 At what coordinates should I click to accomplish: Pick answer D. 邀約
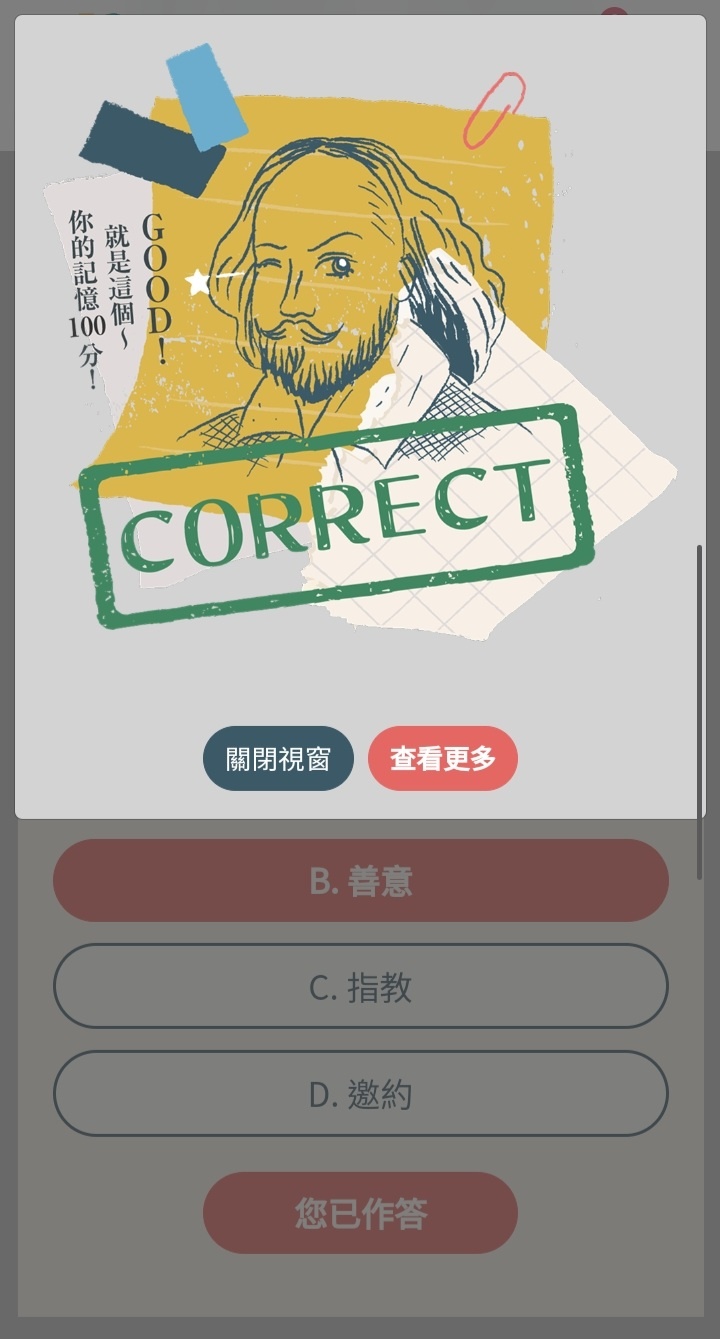(x=360, y=1094)
